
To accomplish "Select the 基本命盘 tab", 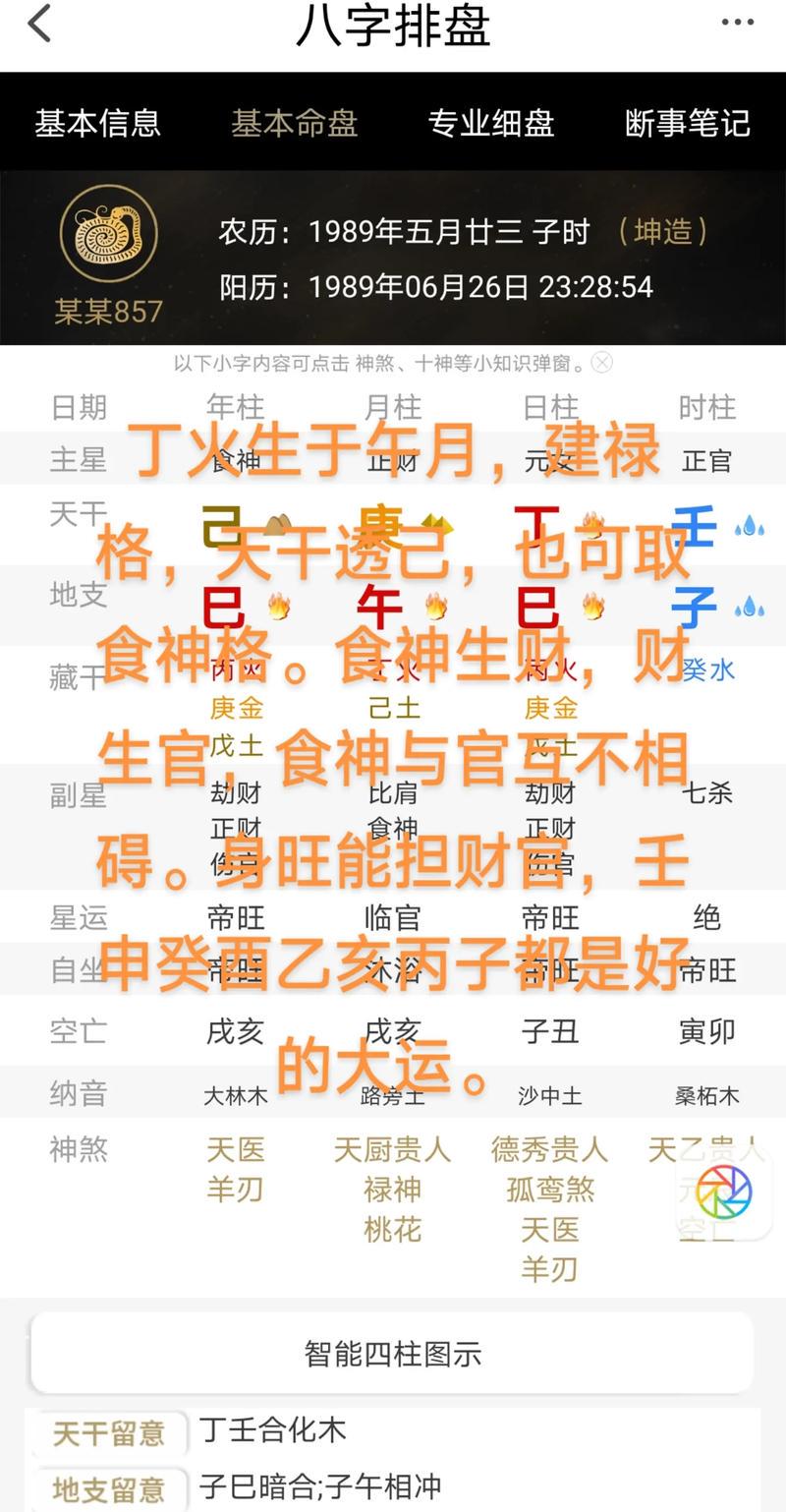I will [294, 123].
